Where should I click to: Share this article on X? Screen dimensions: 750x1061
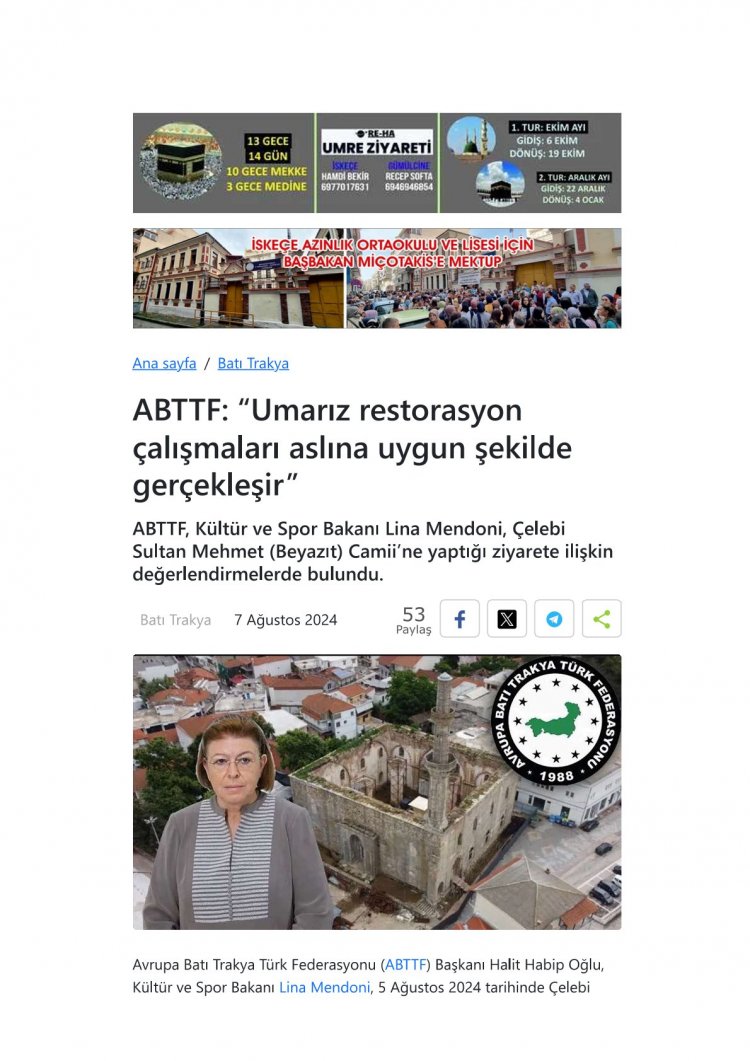[507, 619]
